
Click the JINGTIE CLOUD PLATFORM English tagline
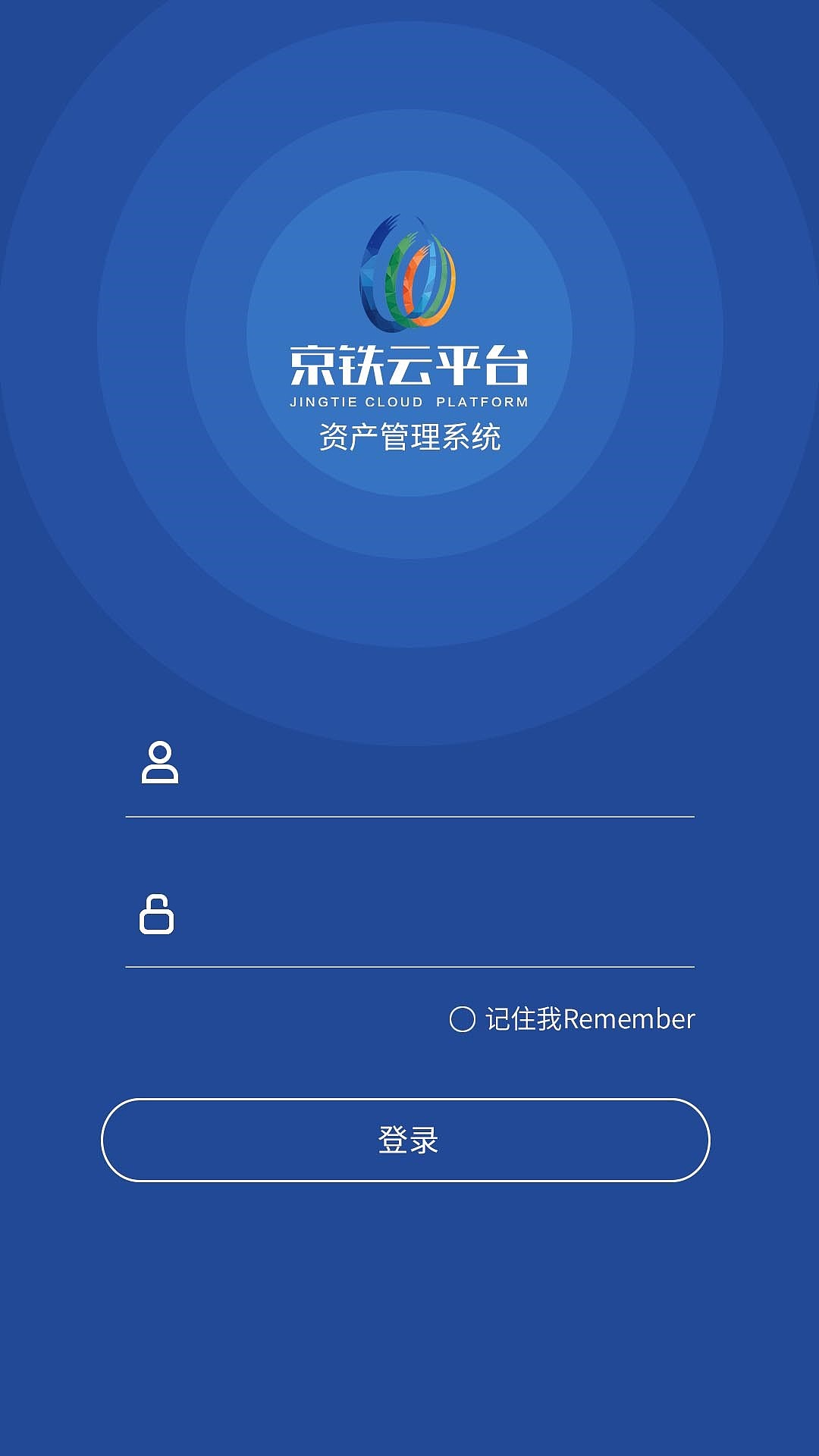point(409,403)
